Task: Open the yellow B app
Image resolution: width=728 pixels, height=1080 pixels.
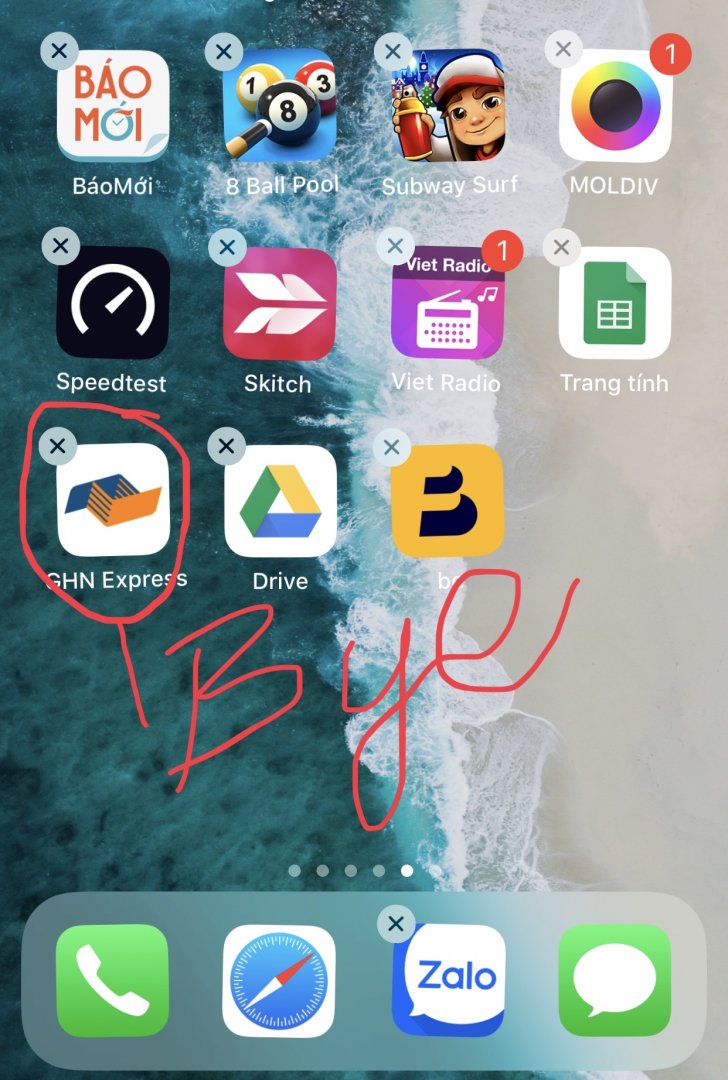Action: pos(447,500)
